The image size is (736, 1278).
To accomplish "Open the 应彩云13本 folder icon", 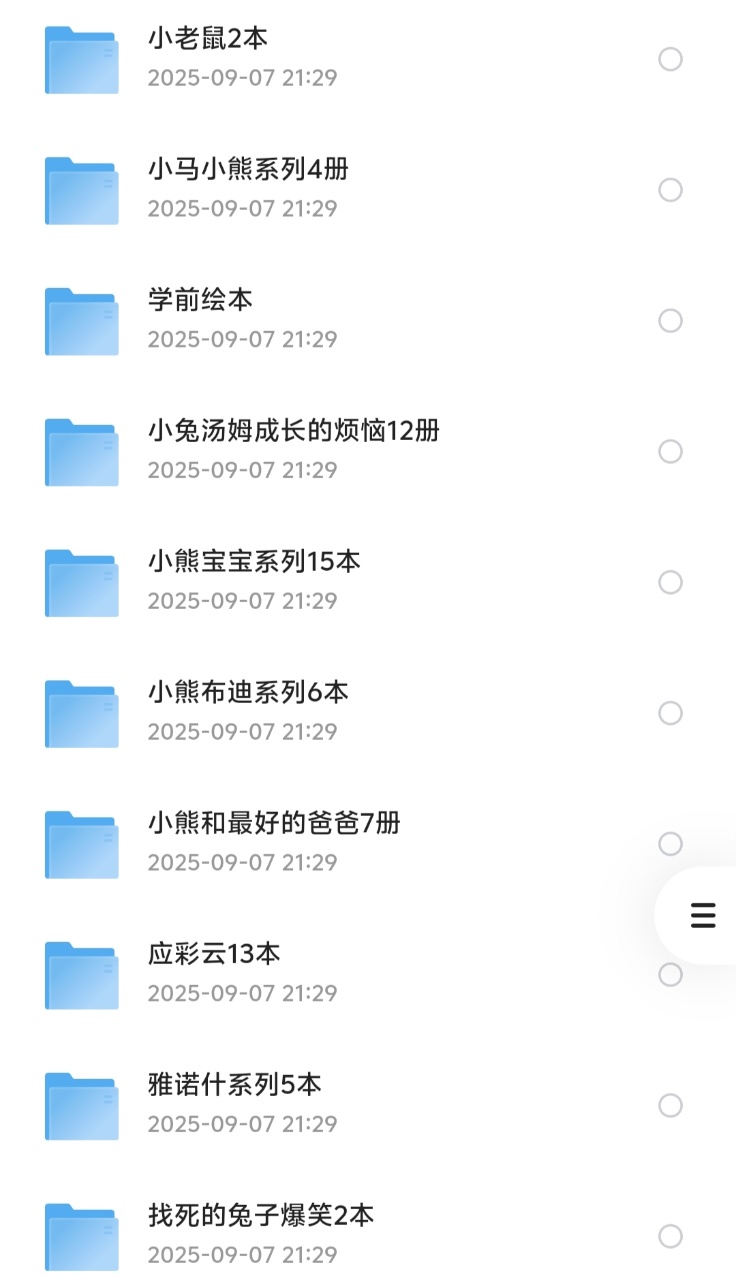I will click(x=81, y=973).
